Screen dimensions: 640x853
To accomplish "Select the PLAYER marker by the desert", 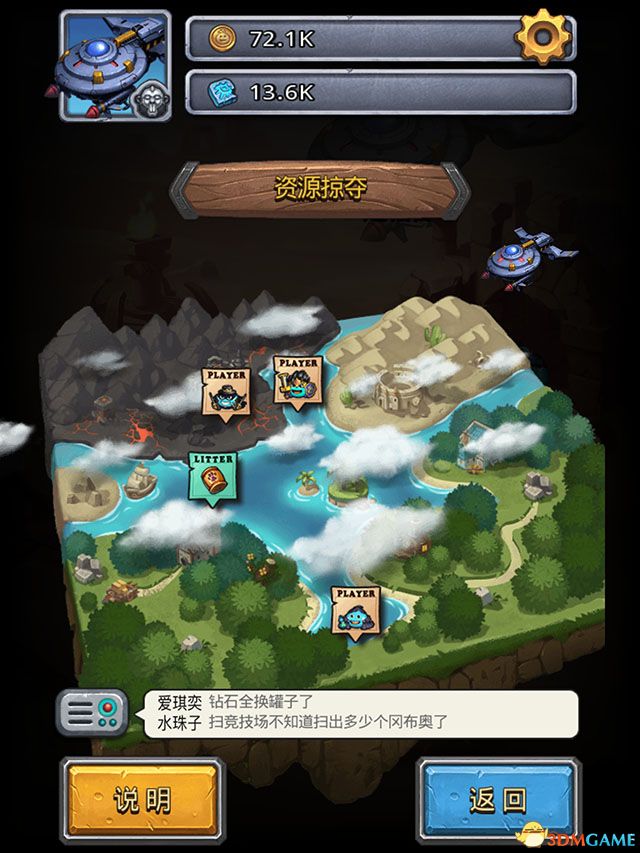I will [x=297, y=380].
